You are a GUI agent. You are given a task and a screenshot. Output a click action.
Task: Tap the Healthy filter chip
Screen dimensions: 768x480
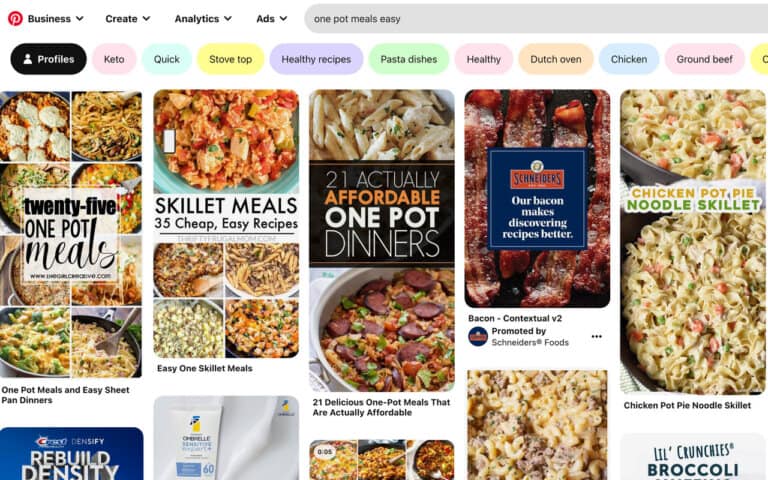click(x=483, y=59)
